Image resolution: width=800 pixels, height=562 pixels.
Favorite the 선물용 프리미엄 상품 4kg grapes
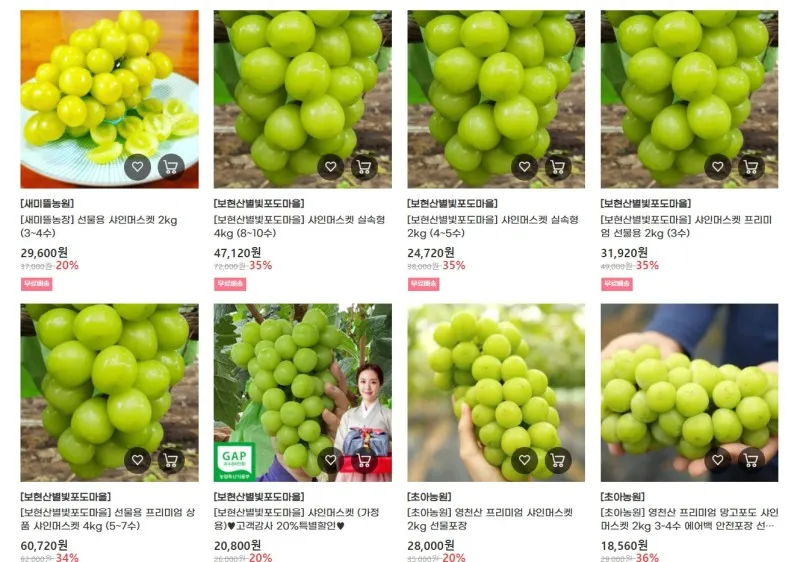pos(138,460)
